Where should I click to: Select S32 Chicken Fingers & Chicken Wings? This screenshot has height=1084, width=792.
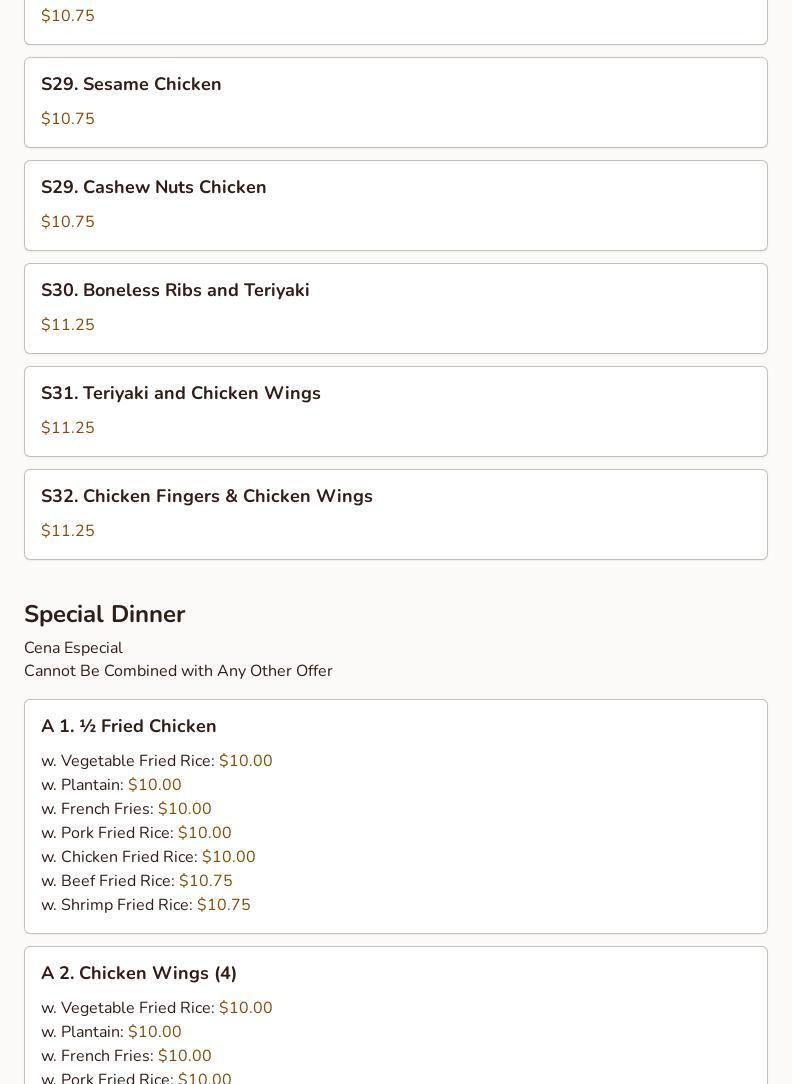[395, 514]
